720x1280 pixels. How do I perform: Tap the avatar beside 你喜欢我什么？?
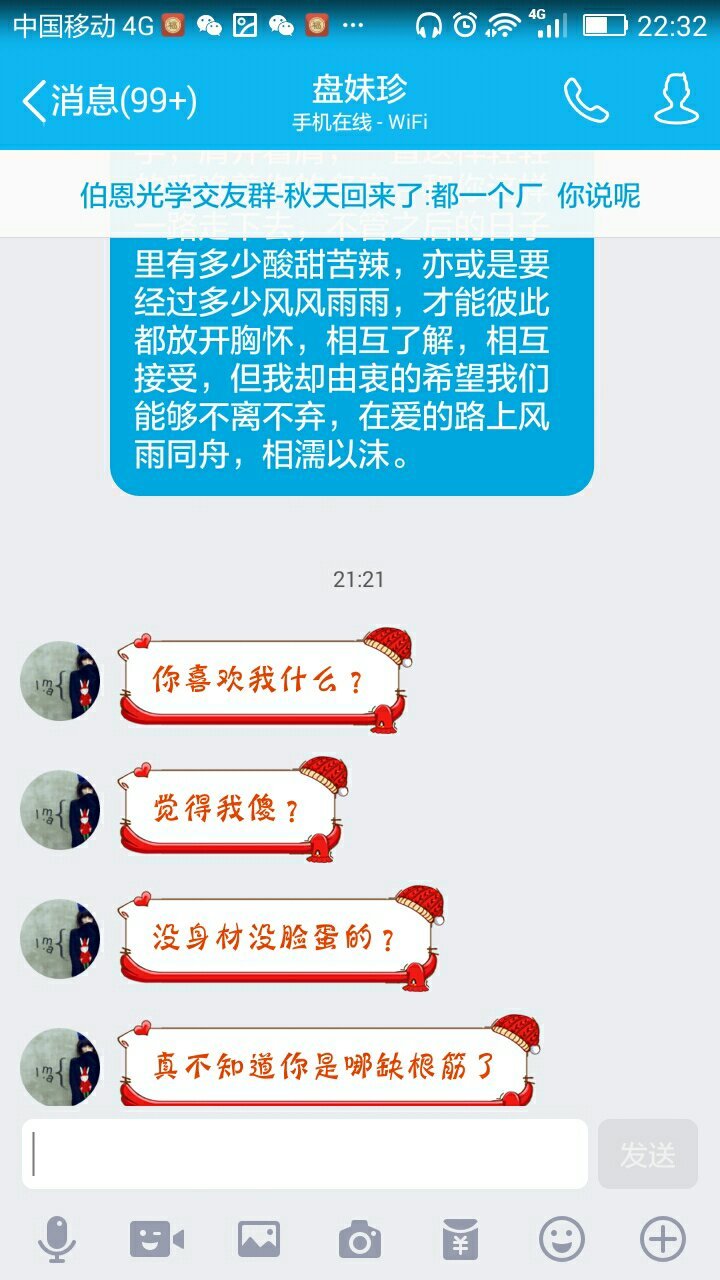[x=60, y=680]
